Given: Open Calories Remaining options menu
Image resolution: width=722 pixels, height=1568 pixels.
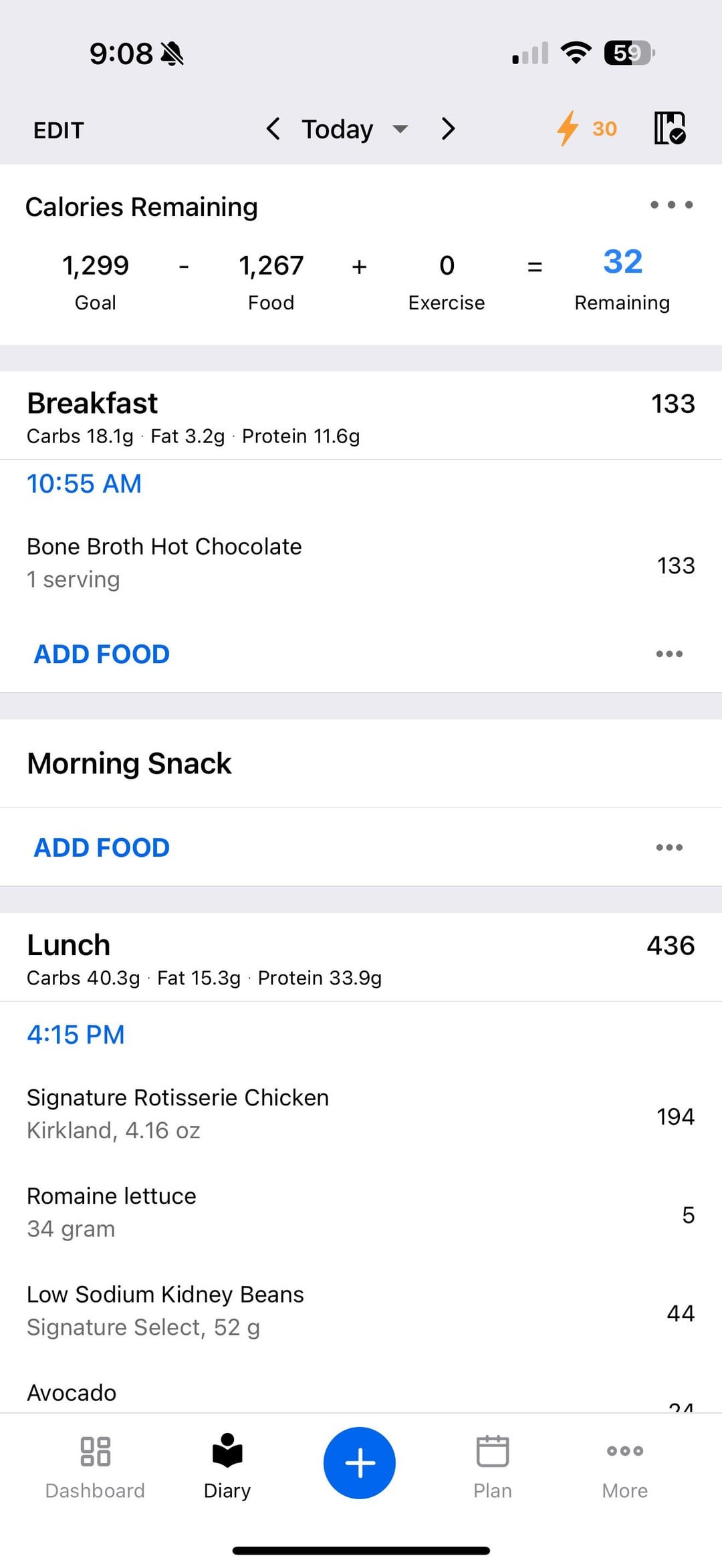Looking at the screenshot, I should coord(671,205).
